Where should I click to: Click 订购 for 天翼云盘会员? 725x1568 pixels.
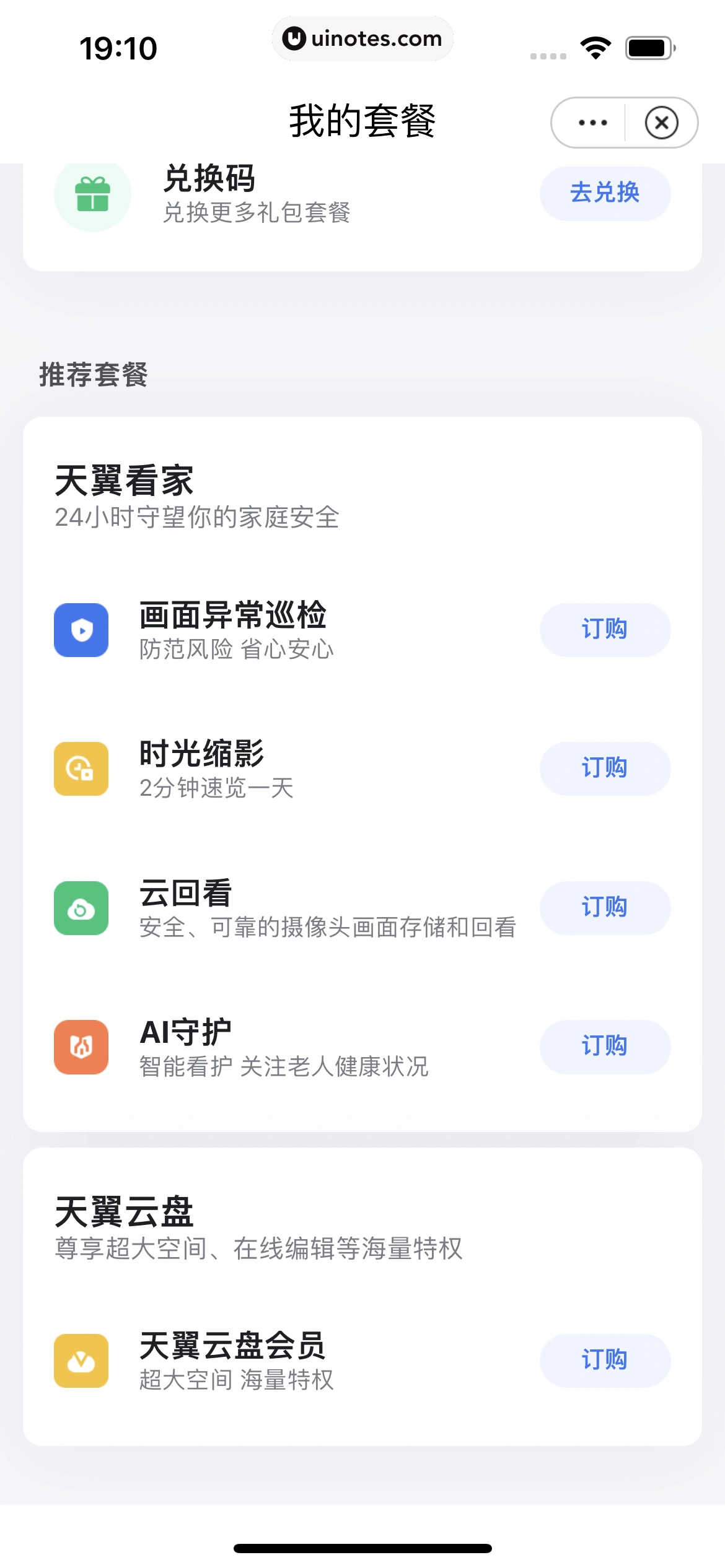pos(605,1360)
